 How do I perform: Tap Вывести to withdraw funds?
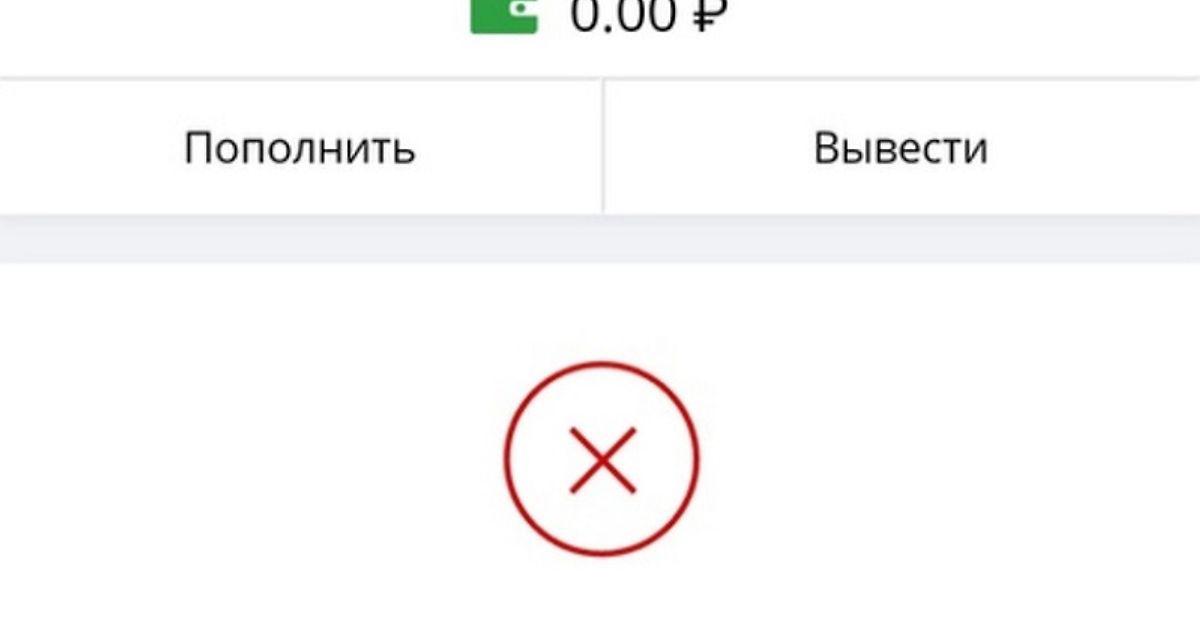tap(900, 148)
